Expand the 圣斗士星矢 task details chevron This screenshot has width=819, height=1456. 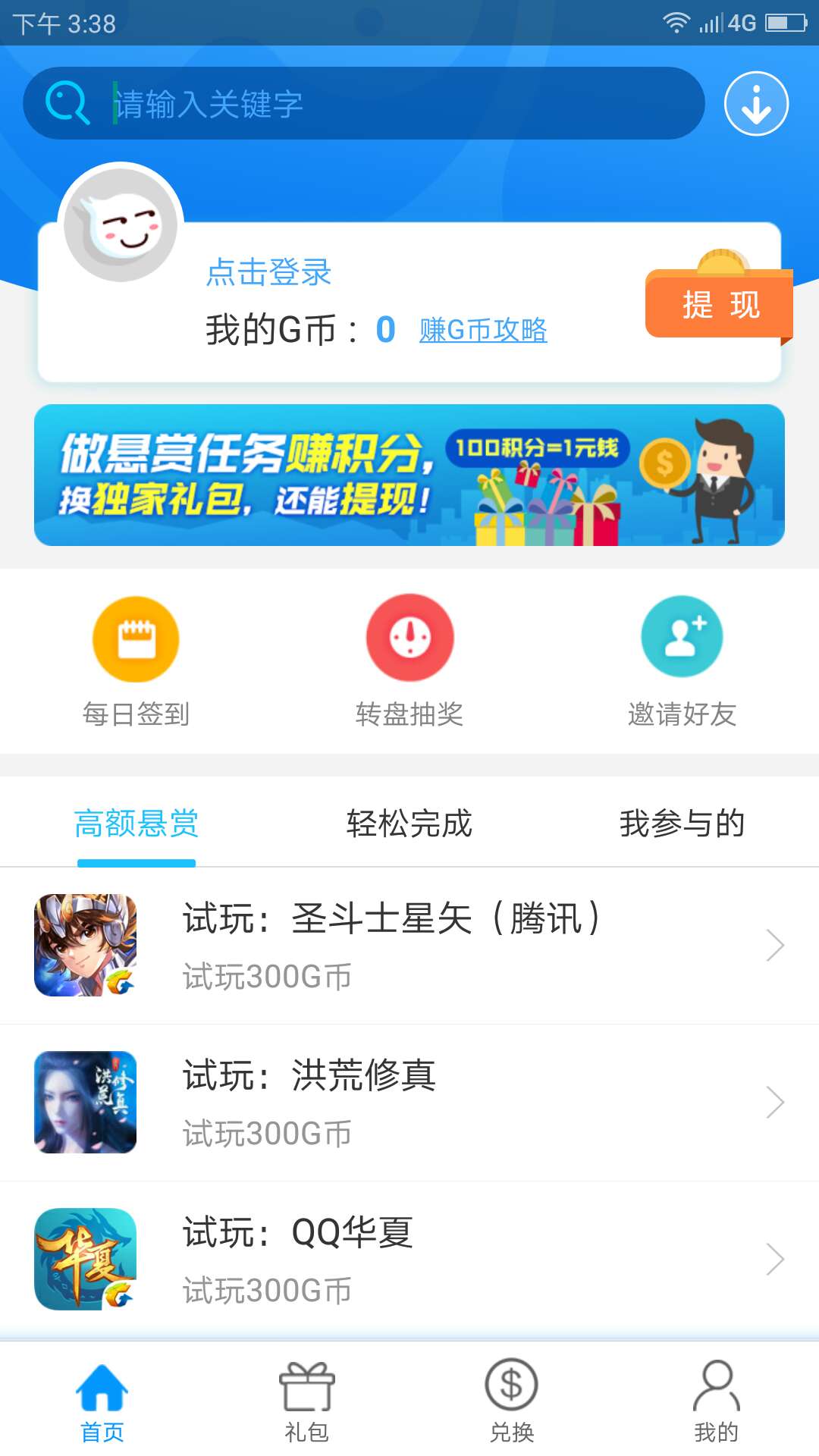(775, 946)
